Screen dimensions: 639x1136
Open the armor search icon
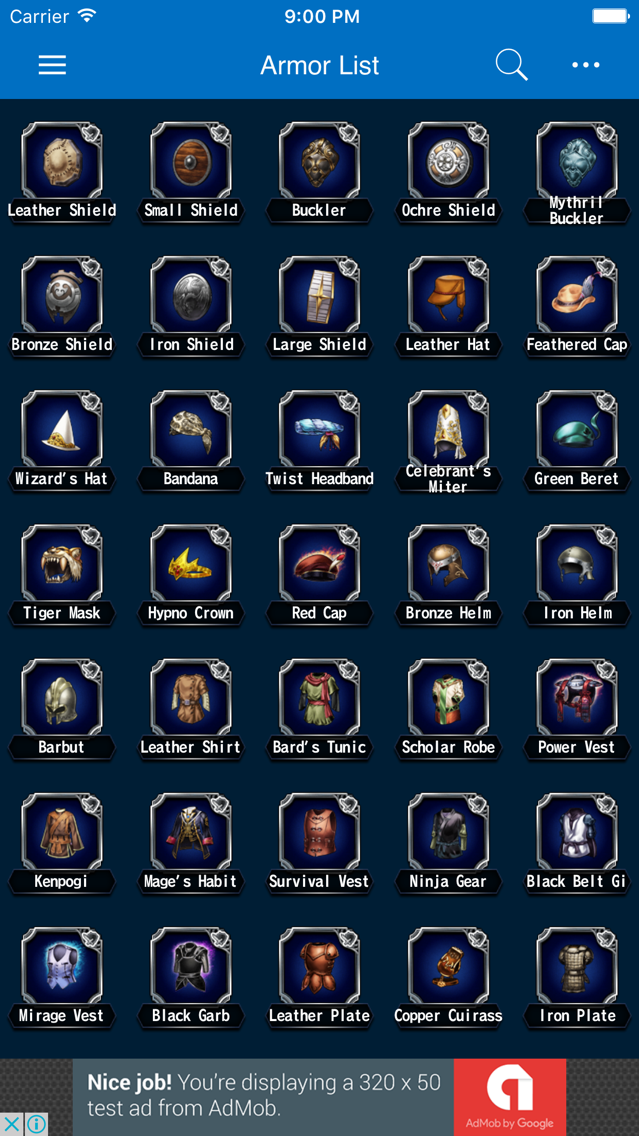[511, 65]
